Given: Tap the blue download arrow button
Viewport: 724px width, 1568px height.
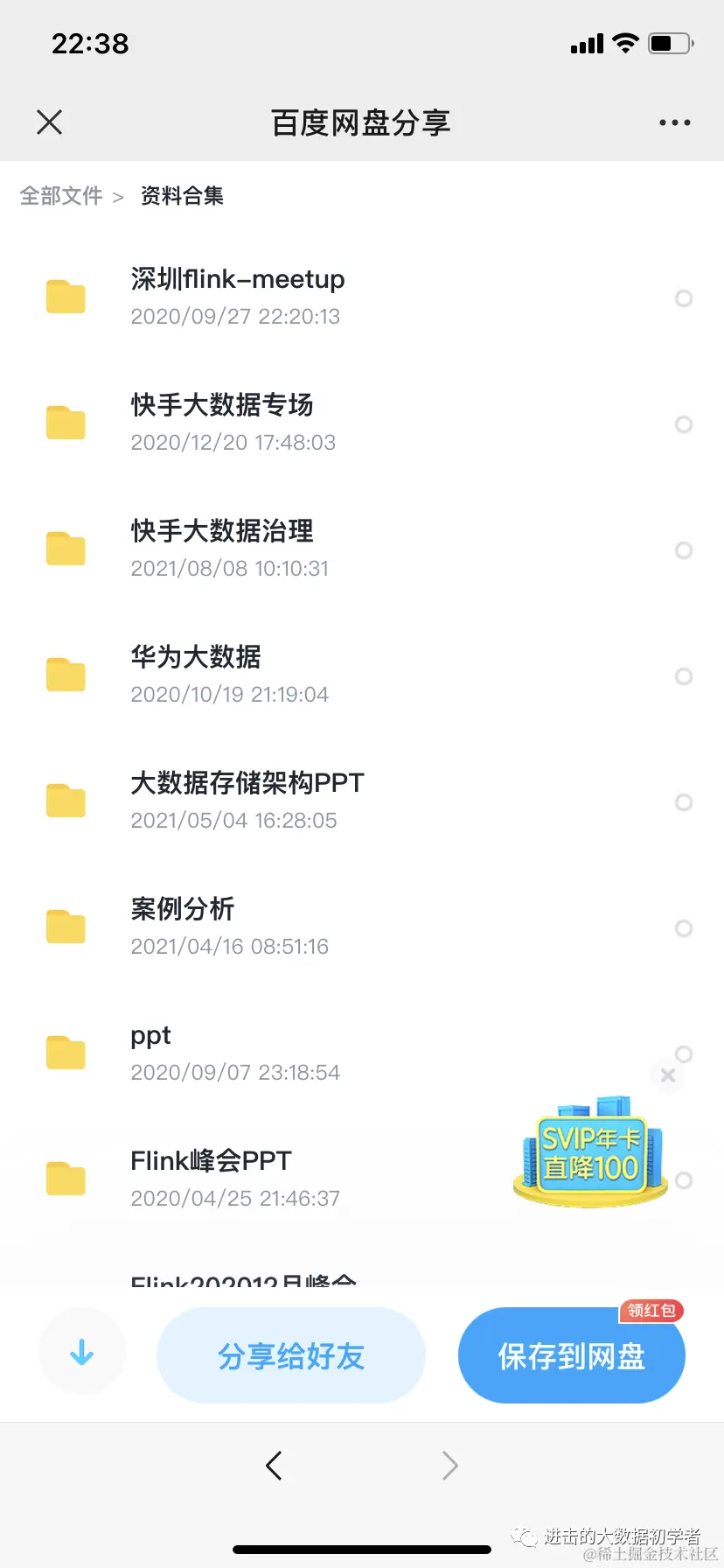Looking at the screenshot, I should 82,1353.
